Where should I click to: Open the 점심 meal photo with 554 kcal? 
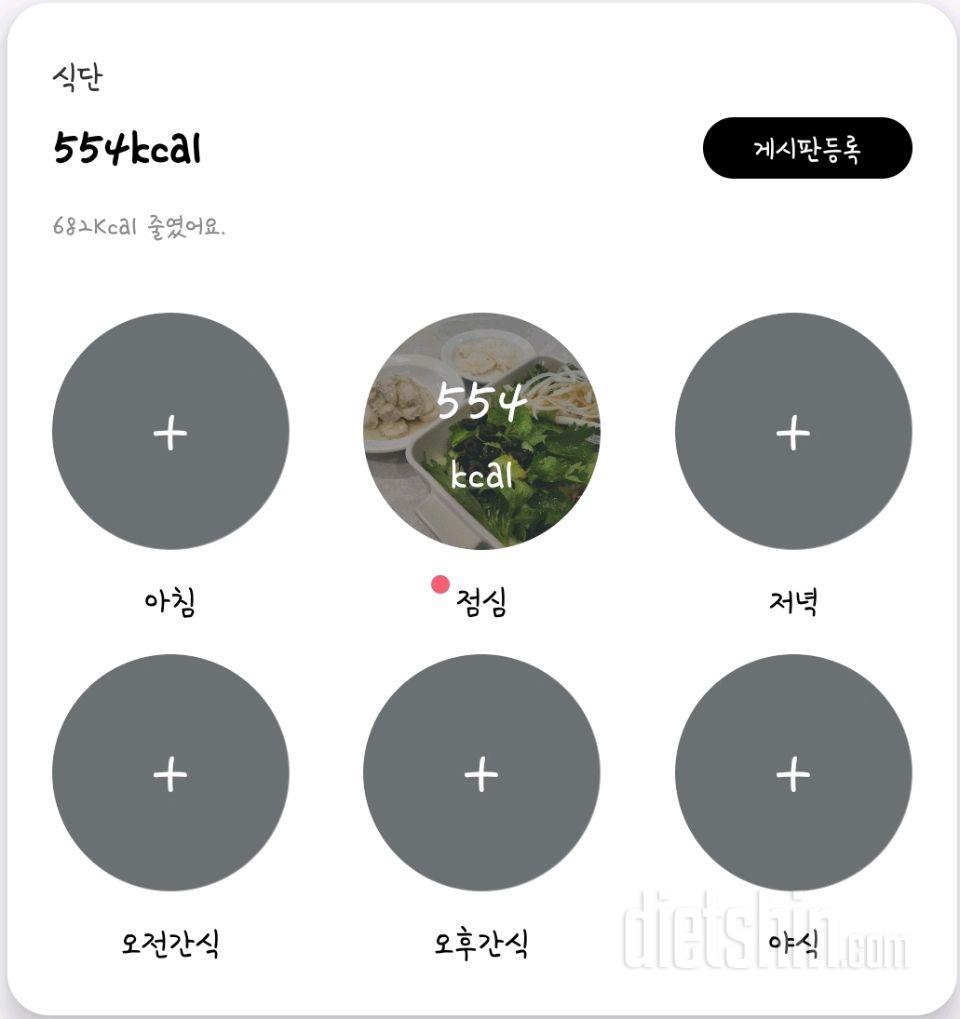coord(481,432)
